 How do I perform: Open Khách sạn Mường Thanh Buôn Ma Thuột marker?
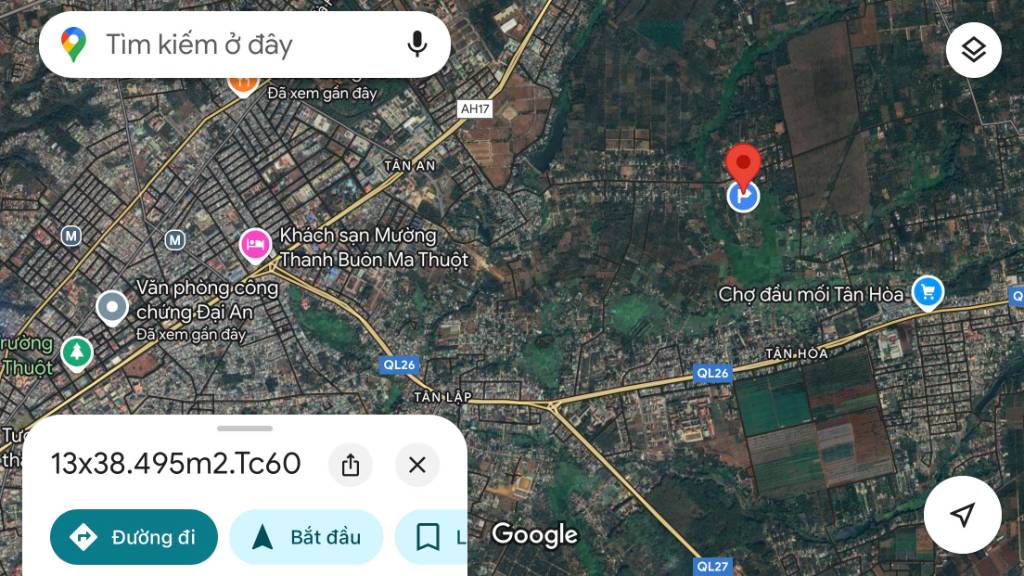(255, 244)
